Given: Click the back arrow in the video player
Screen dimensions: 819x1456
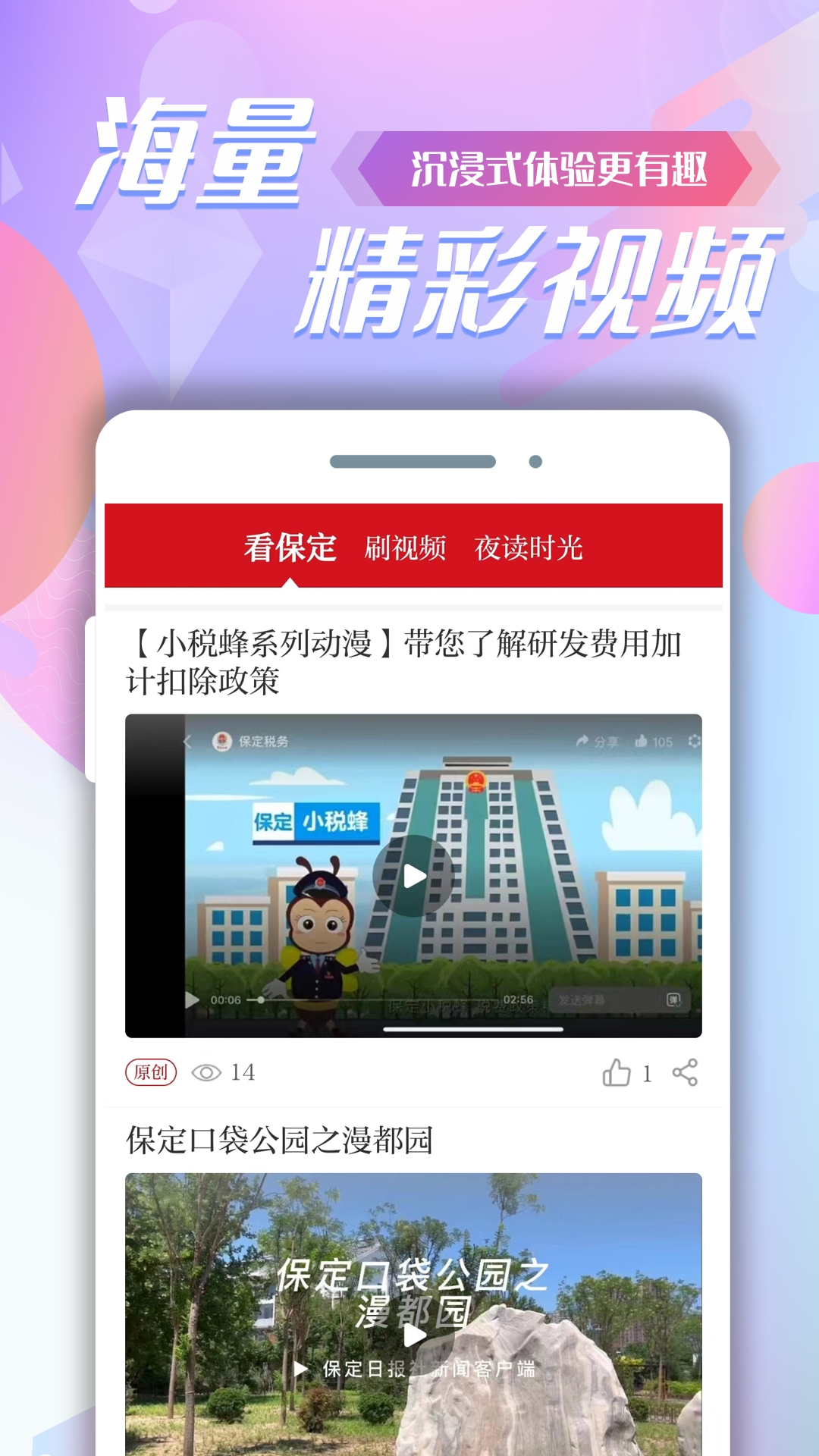Looking at the screenshot, I should coord(188,740).
